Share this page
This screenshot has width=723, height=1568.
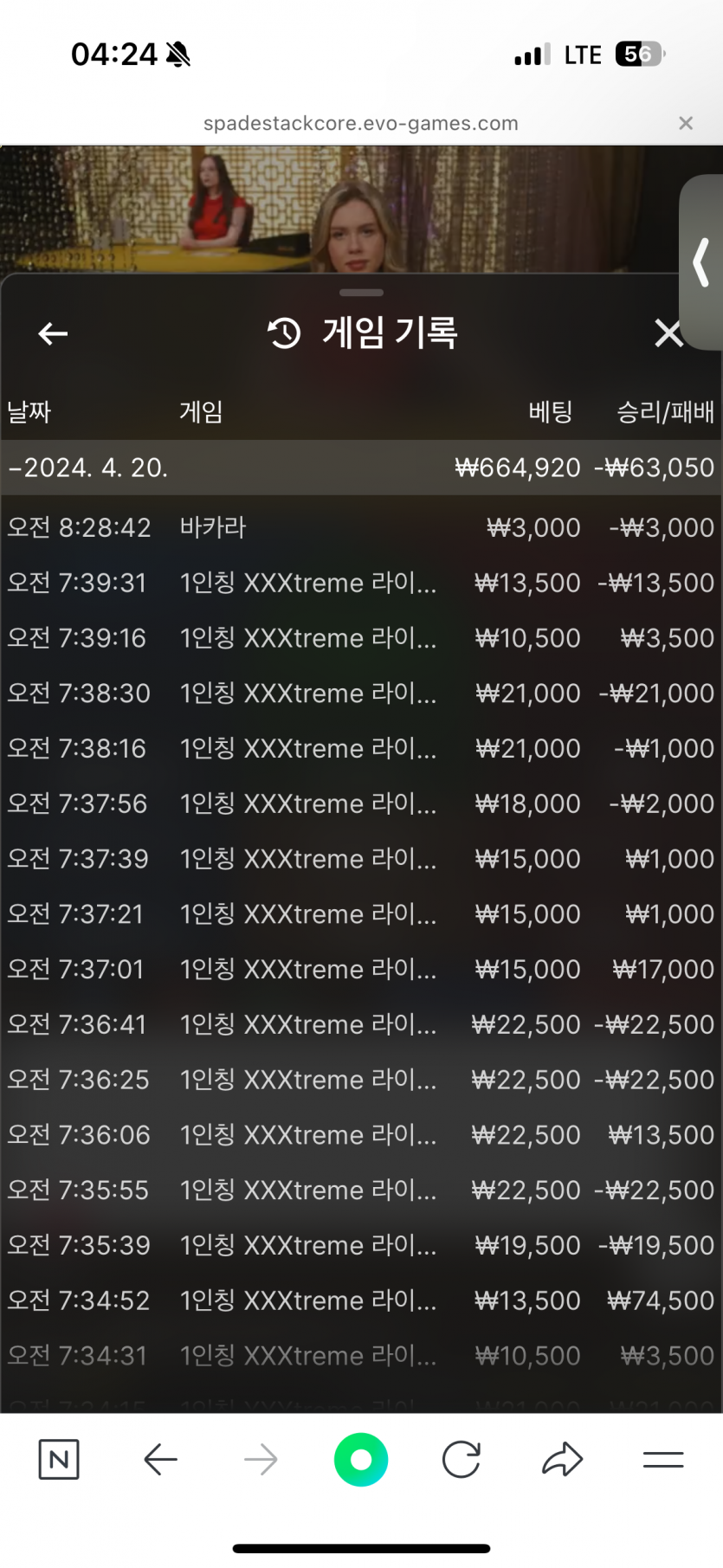[563, 1460]
